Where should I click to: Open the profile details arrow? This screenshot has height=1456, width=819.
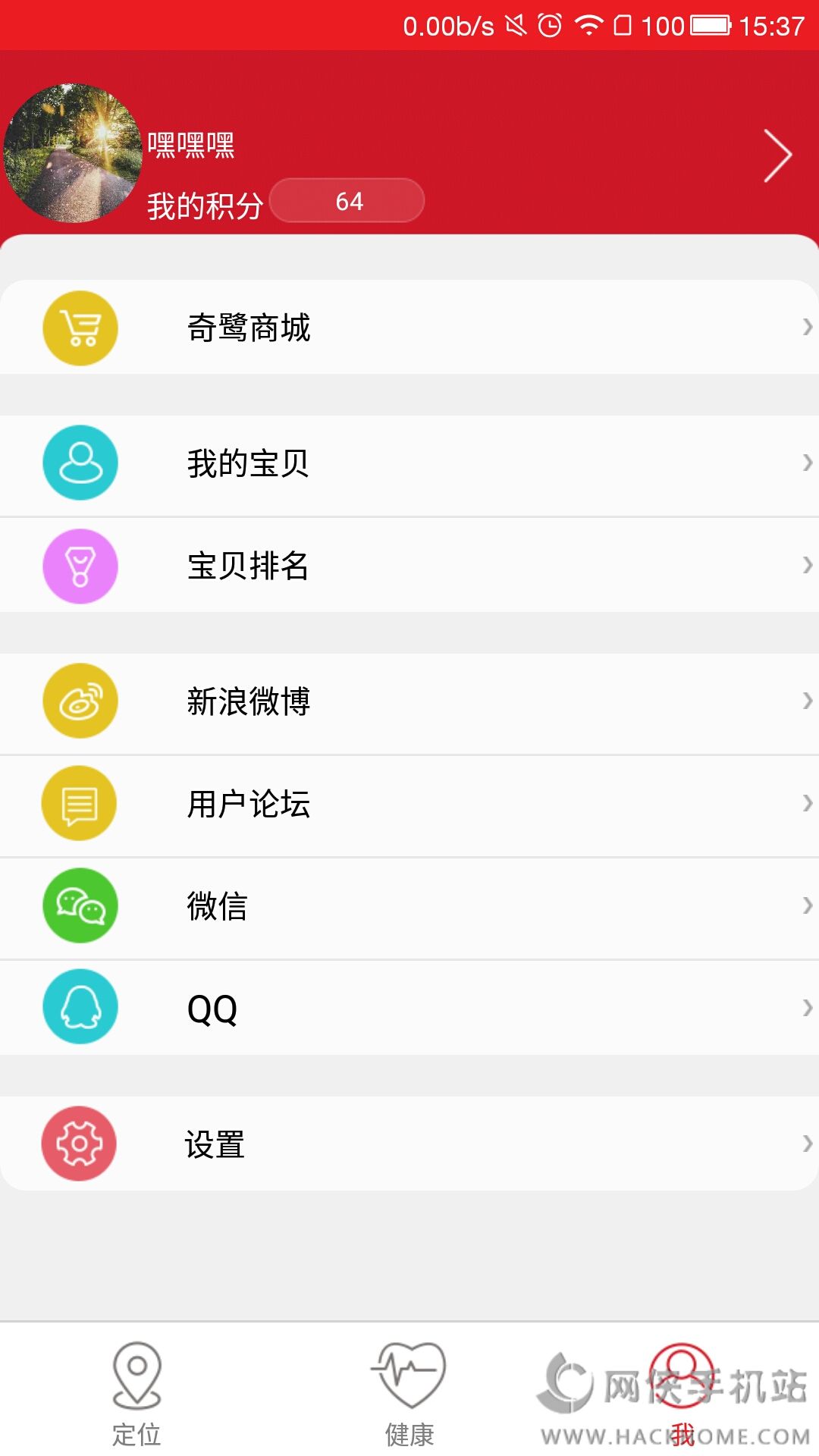(777, 155)
